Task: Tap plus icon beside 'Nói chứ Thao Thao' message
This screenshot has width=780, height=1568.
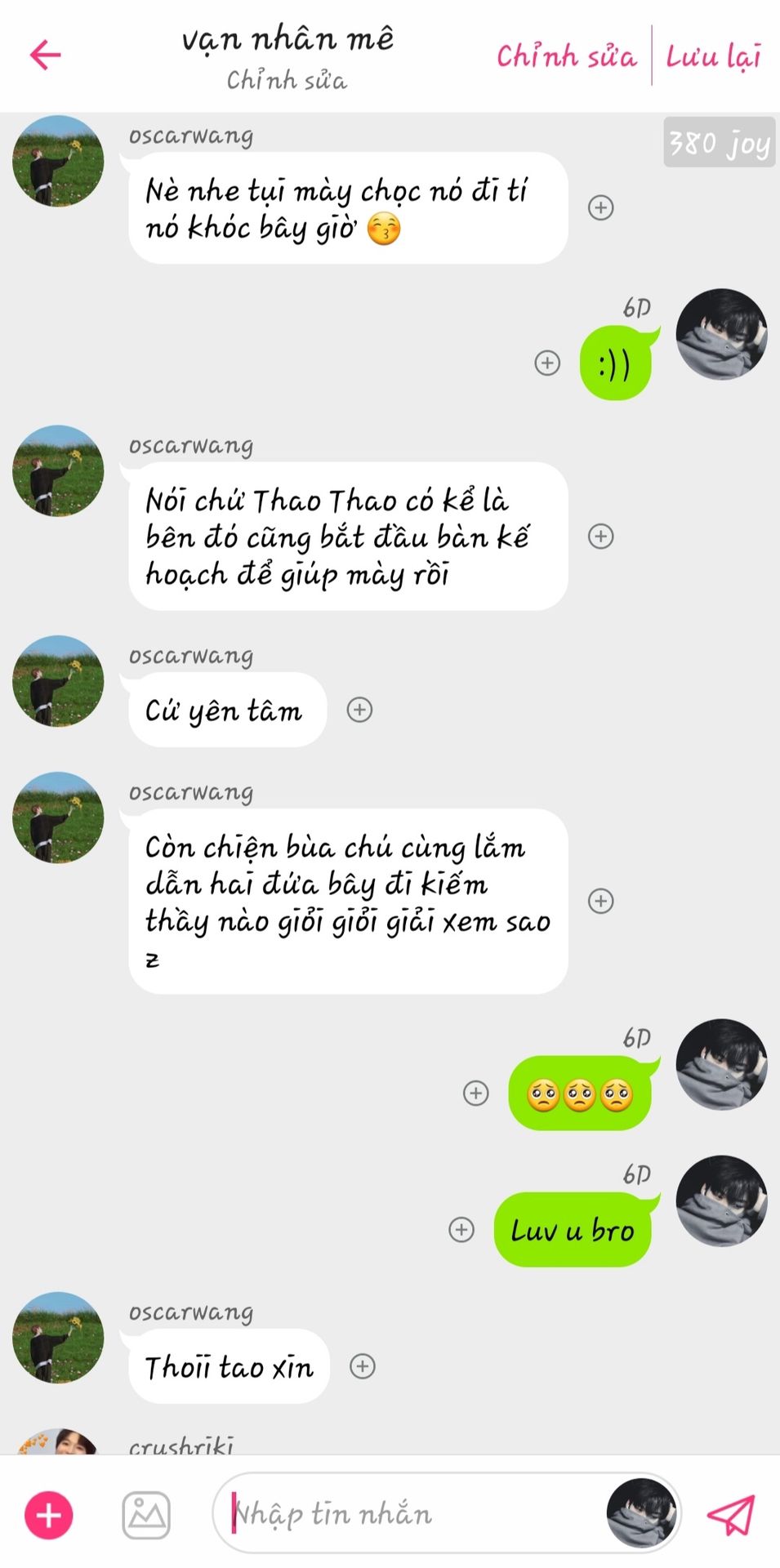Action: (601, 537)
